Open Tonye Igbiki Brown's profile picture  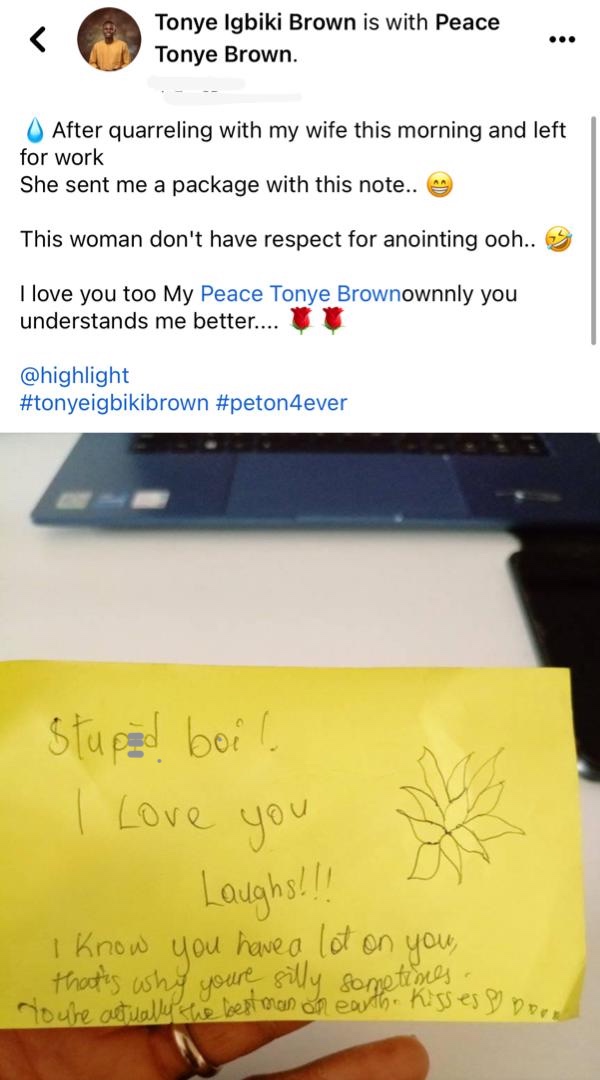(107, 39)
